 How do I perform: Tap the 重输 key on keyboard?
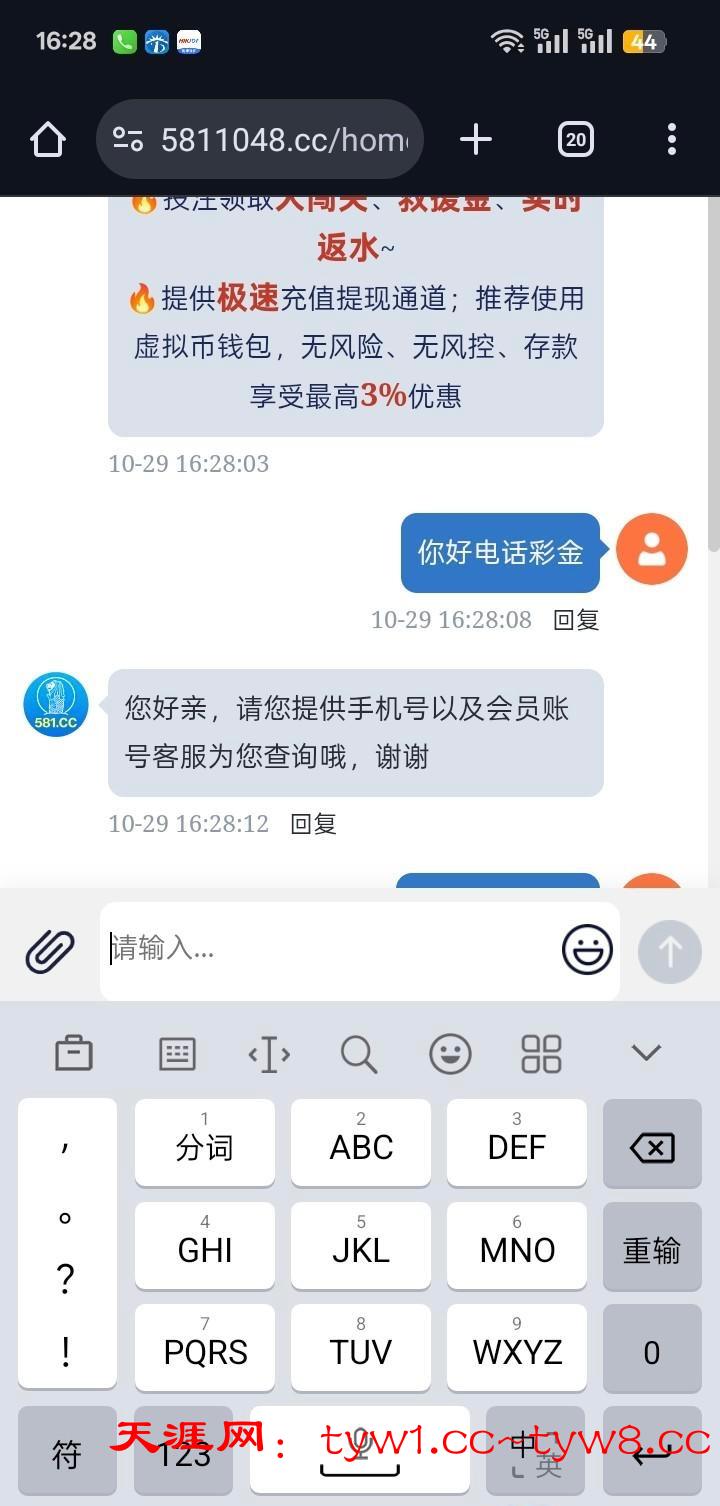pos(652,1250)
